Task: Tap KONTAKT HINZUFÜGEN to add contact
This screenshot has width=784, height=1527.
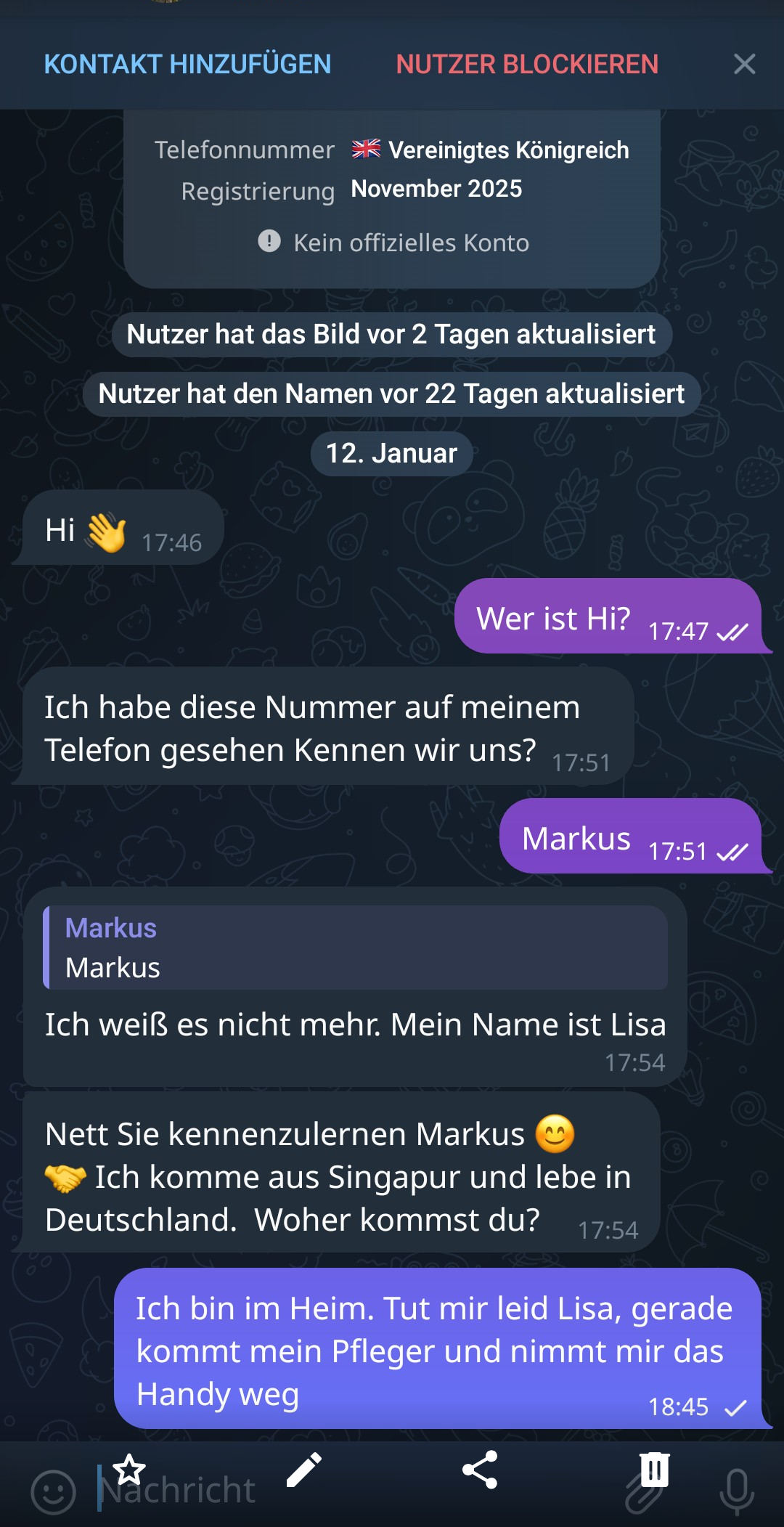Action: pos(187,64)
